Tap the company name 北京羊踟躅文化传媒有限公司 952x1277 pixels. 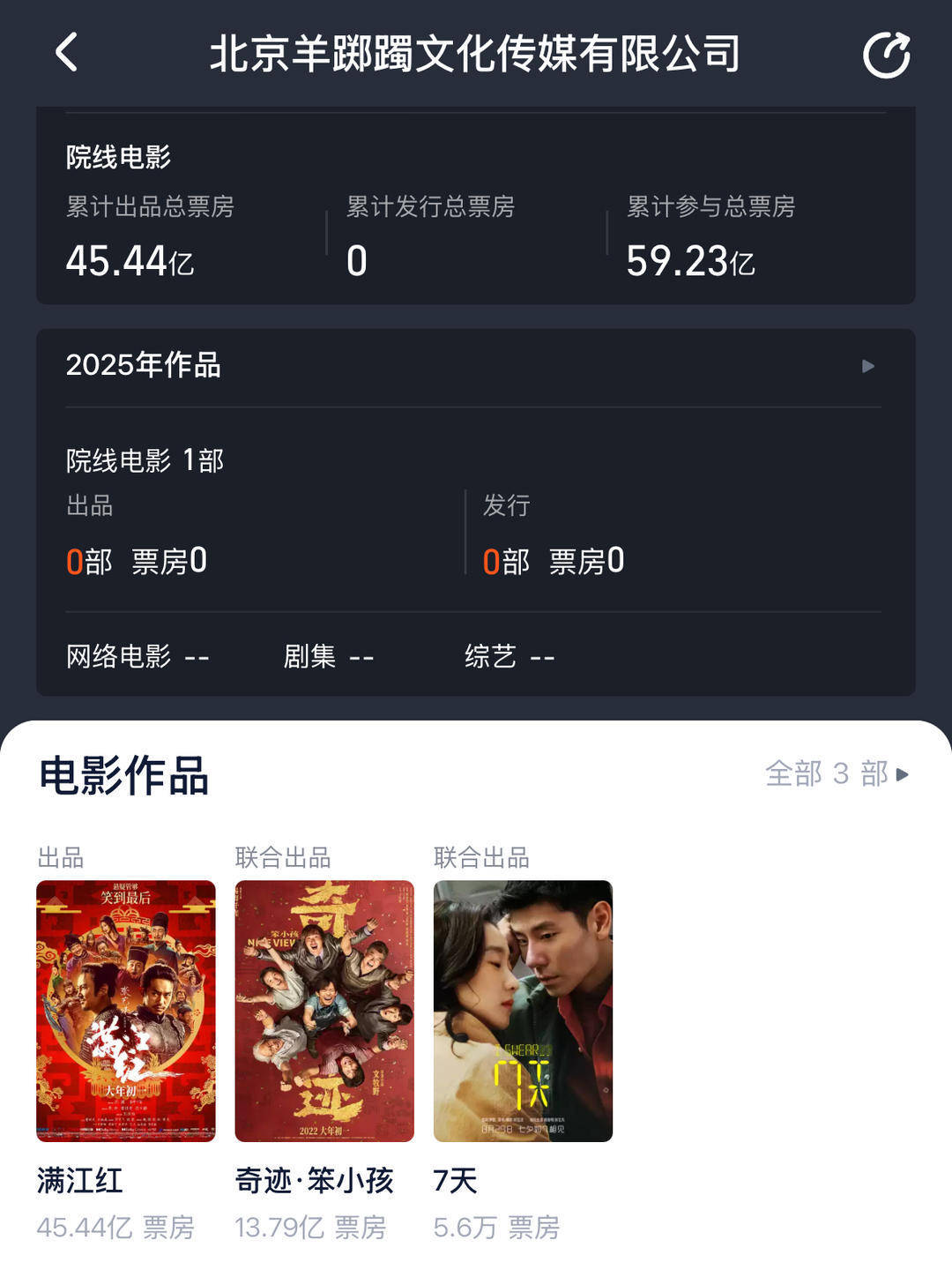[x=476, y=53]
